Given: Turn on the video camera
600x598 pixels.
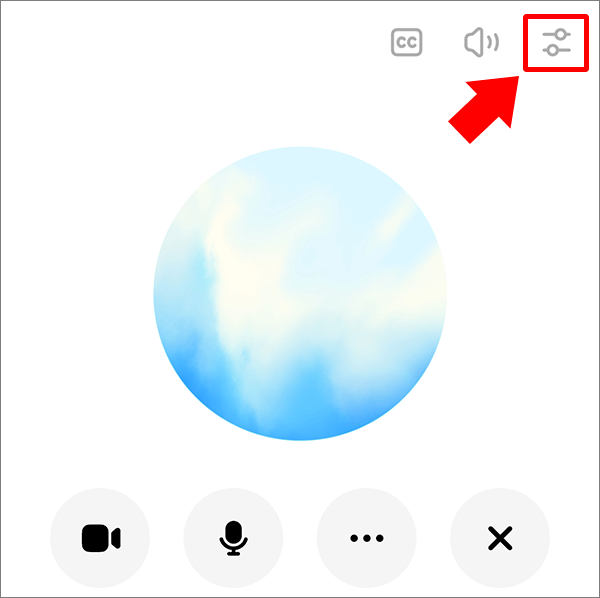Looking at the screenshot, I should [100, 538].
